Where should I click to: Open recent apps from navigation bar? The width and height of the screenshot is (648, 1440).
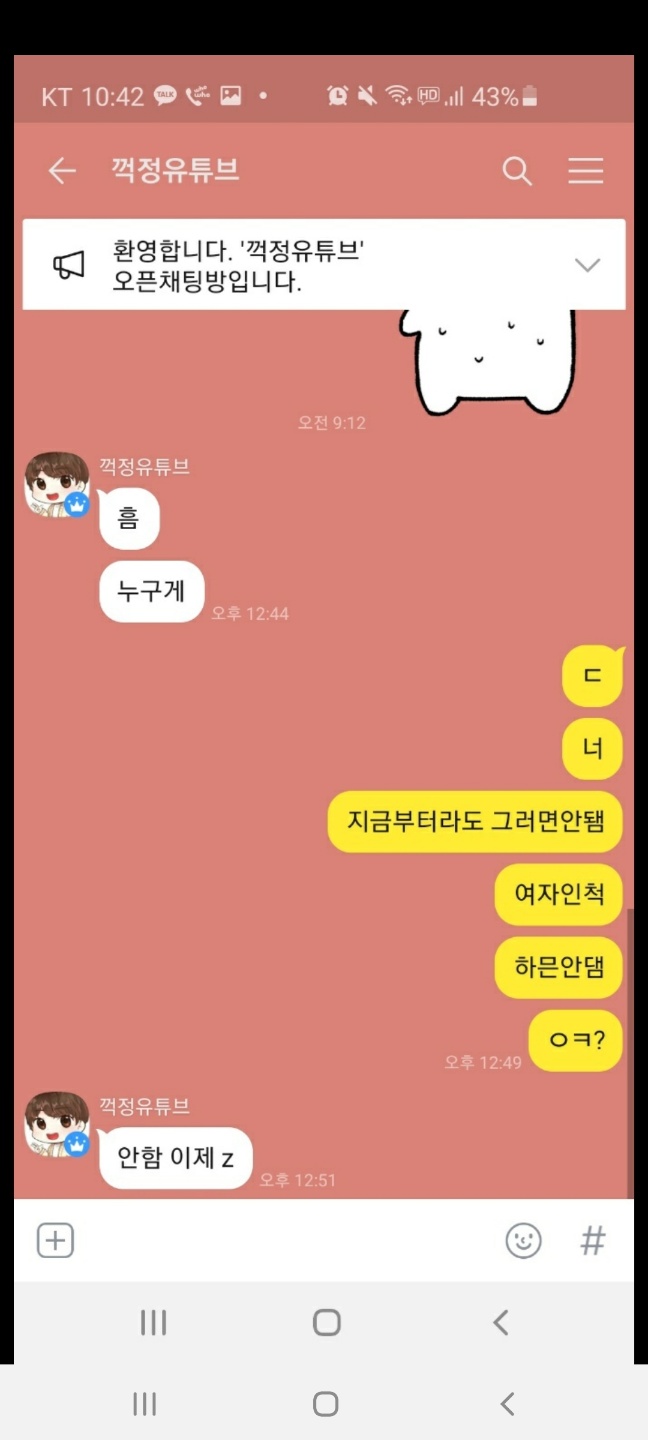(x=153, y=1322)
